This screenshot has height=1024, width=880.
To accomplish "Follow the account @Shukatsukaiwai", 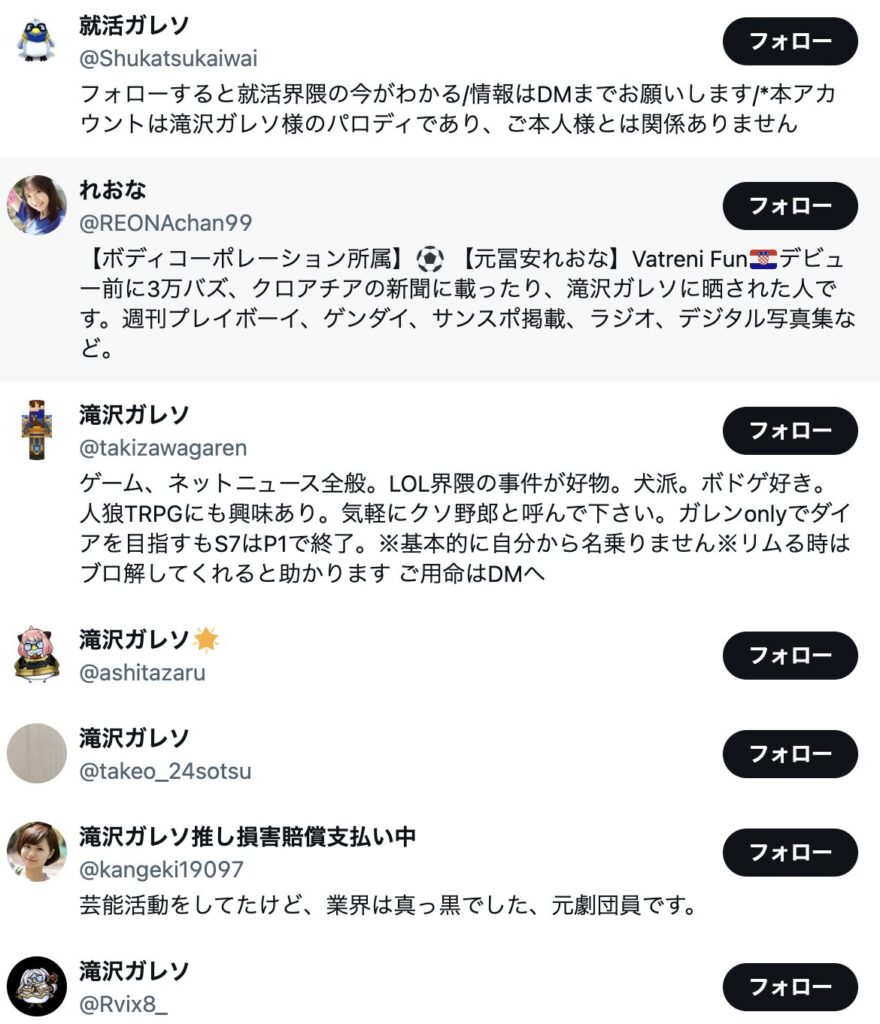I will click(790, 41).
